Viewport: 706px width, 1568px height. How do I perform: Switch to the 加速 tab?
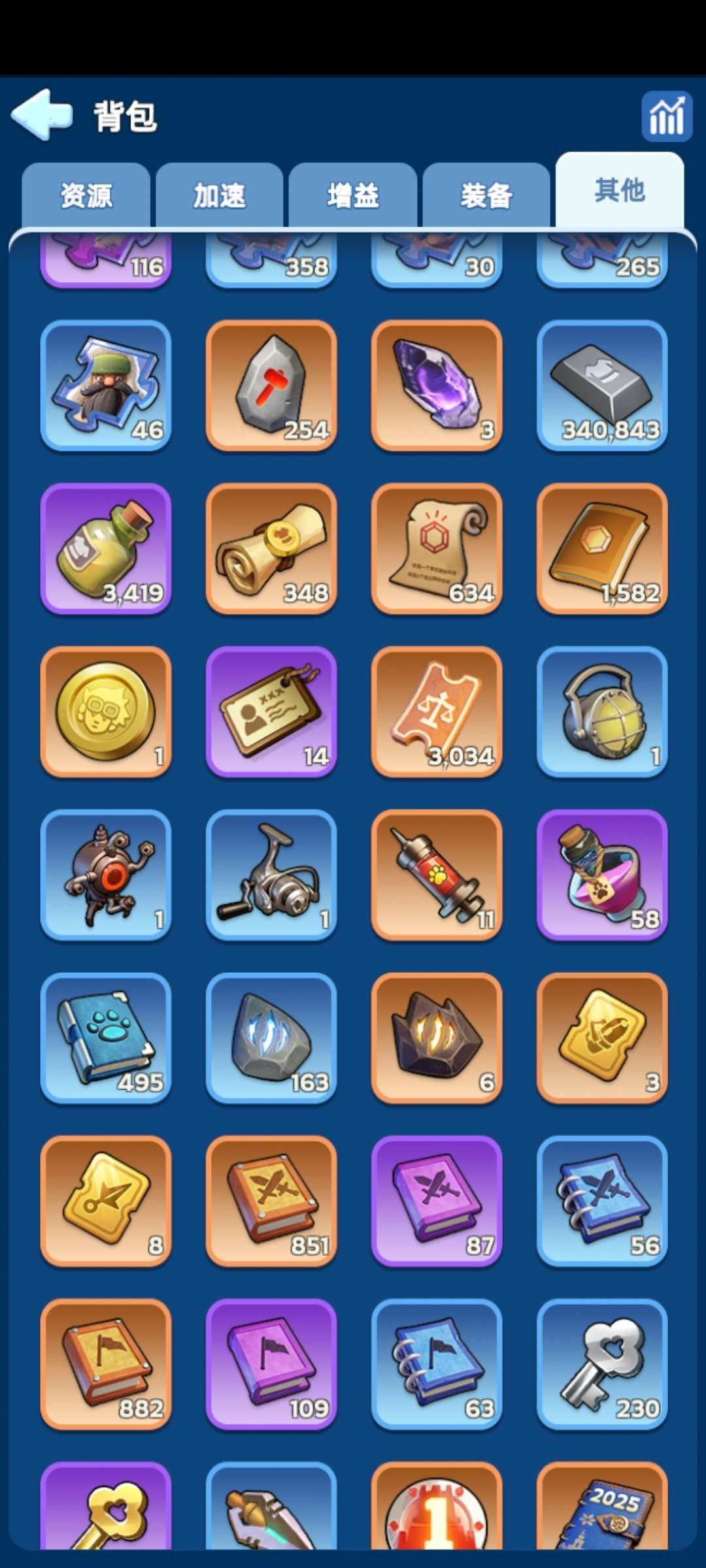[x=220, y=195]
